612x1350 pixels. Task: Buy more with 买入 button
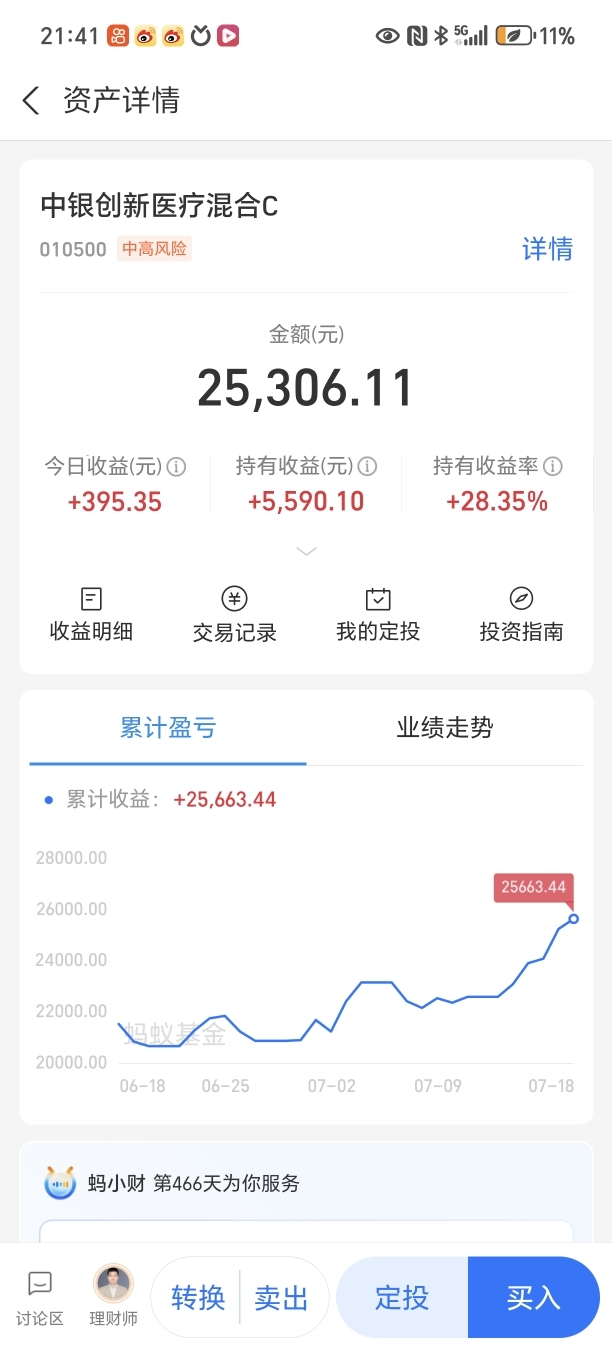point(534,1298)
